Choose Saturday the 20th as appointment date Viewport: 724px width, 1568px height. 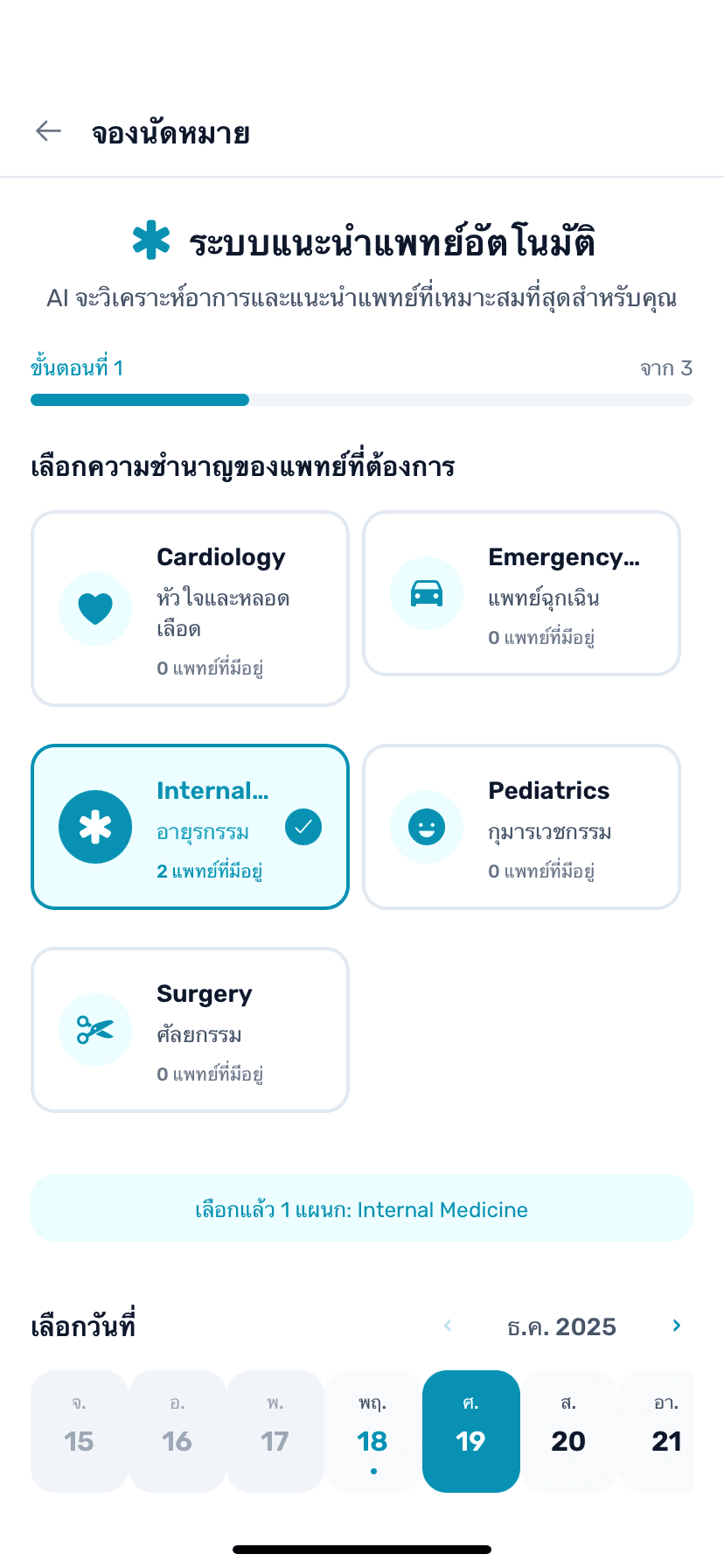(x=569, y=1430)
